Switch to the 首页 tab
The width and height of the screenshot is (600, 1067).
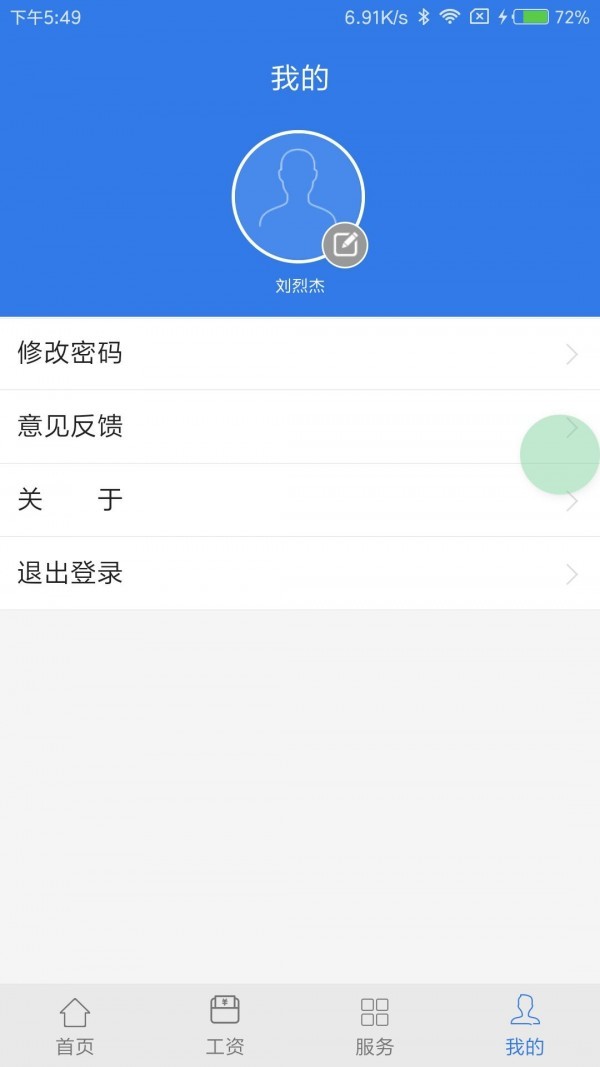pos(75,1026)
